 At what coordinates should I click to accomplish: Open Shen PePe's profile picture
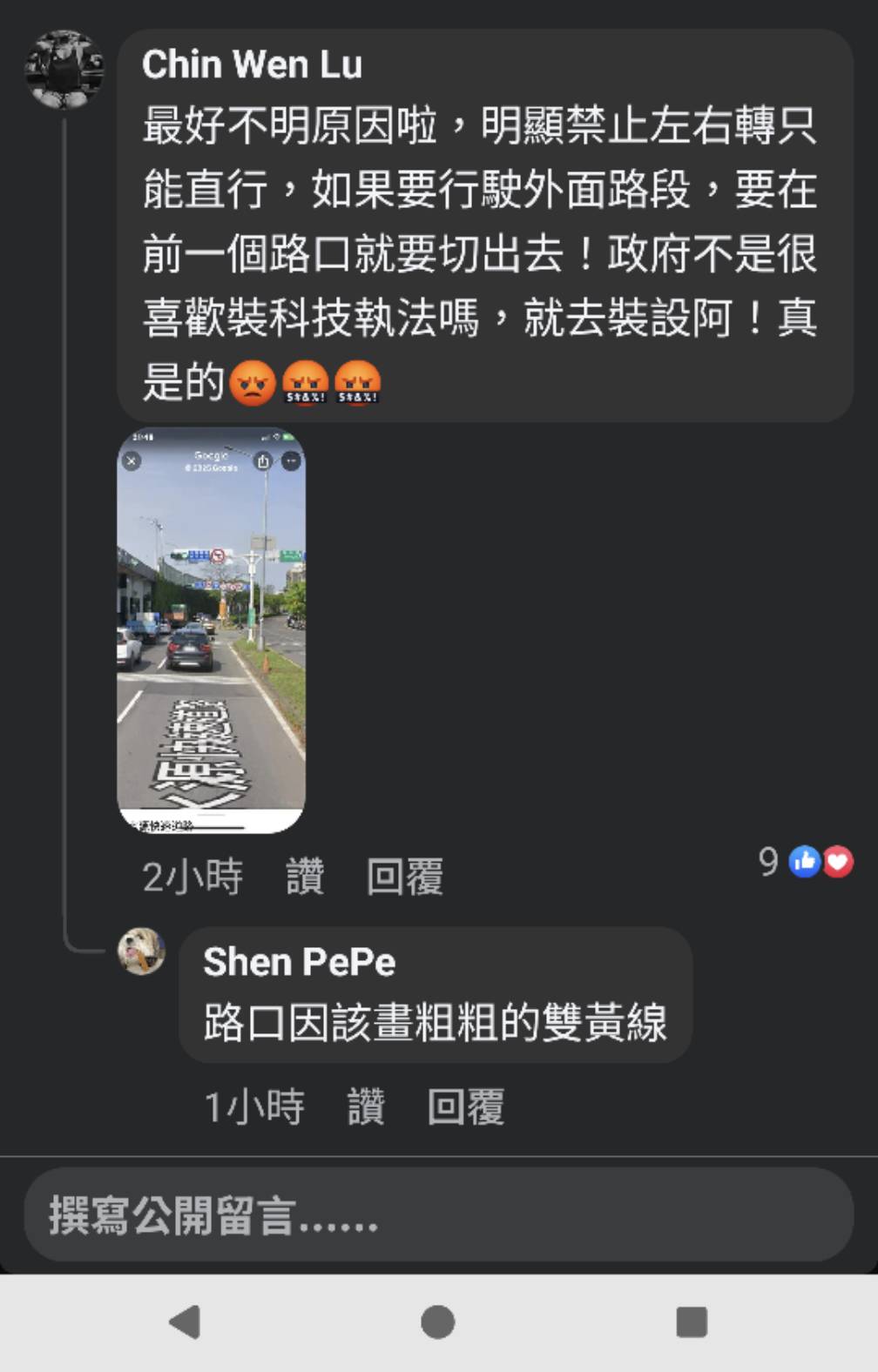142,951
